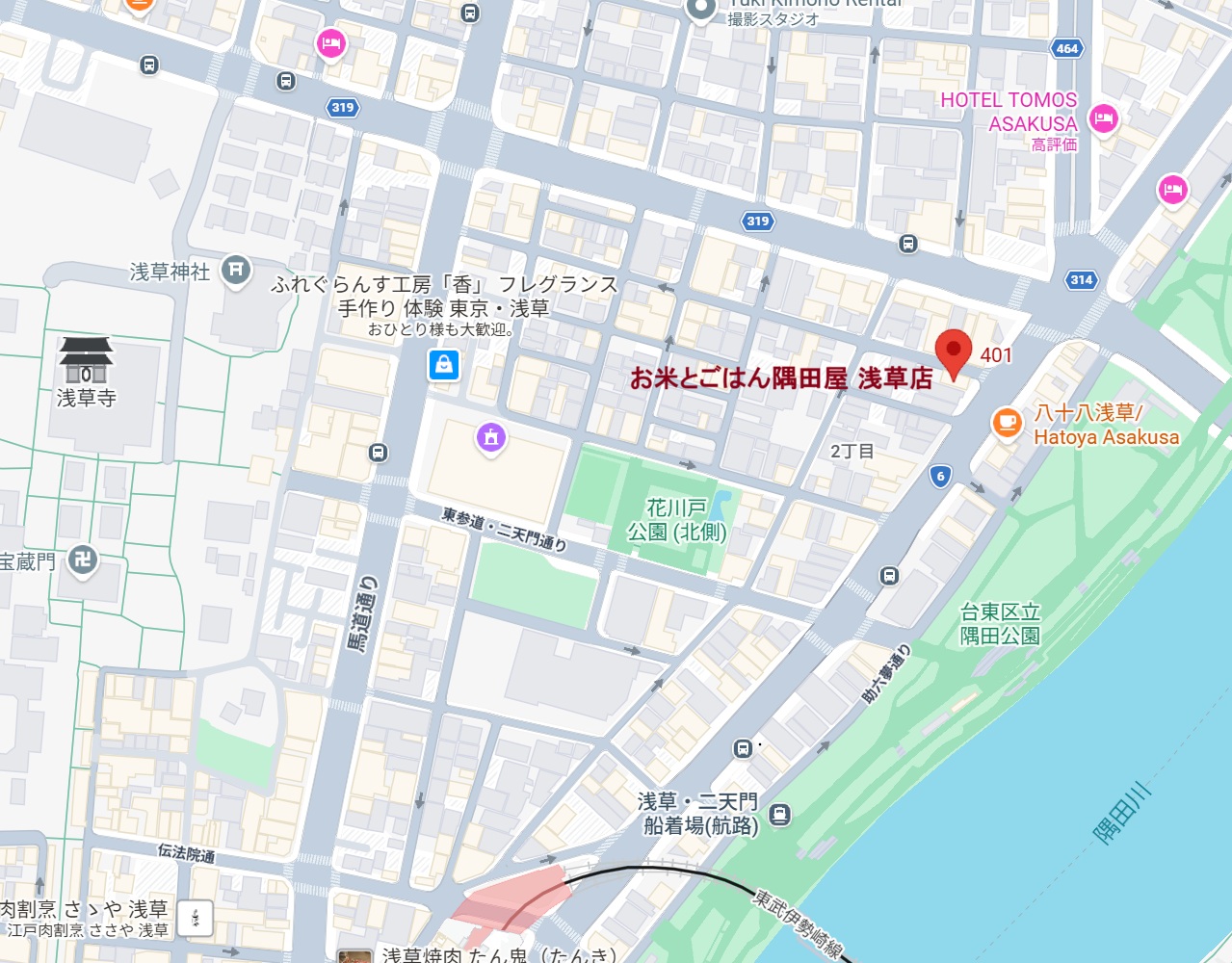Open the 台東区立隅田公園 park label
Viewport: 1232px width, 963px height.
coord(1000,623)
